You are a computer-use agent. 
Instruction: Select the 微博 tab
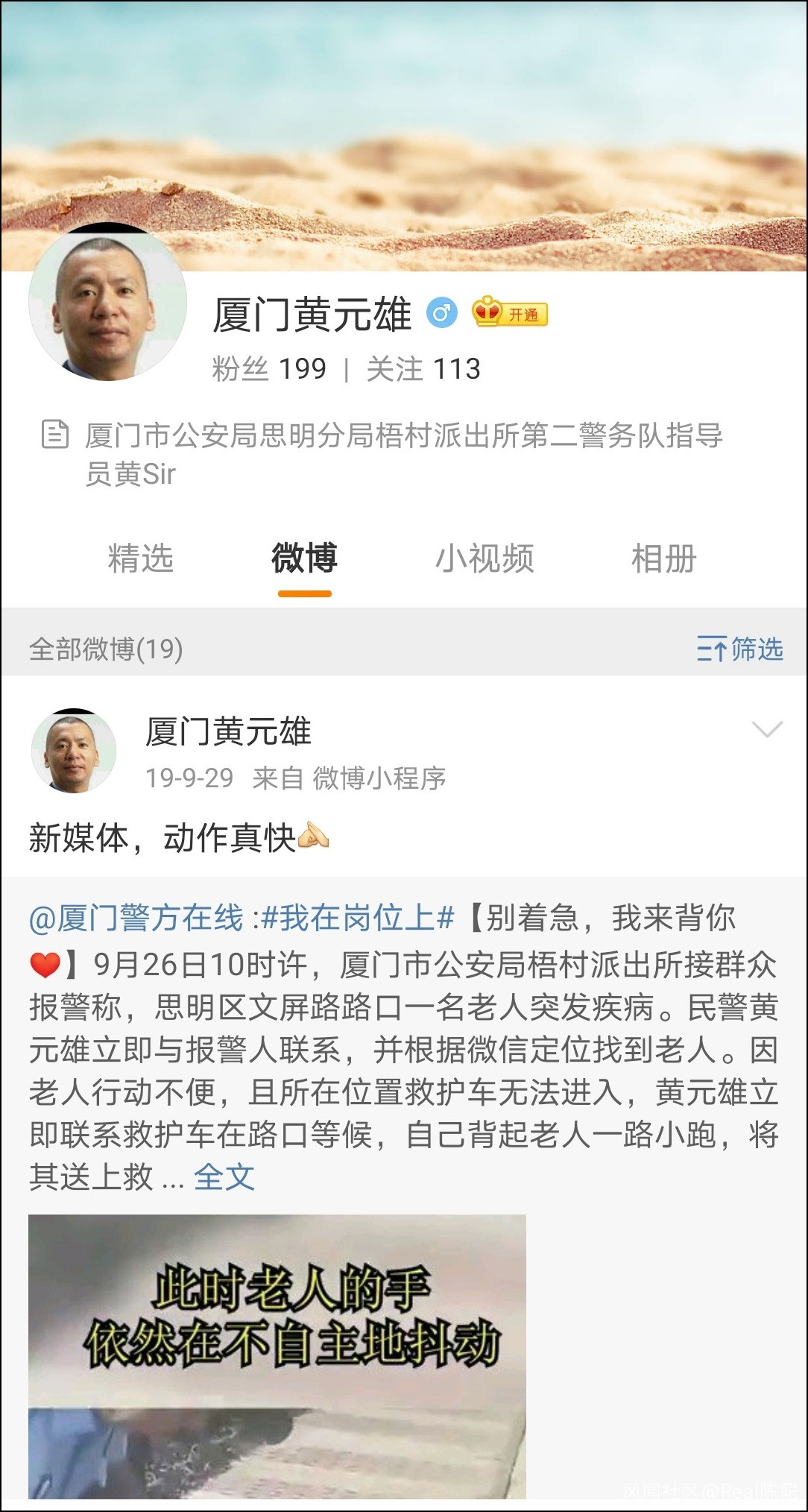tap(304, 558)
